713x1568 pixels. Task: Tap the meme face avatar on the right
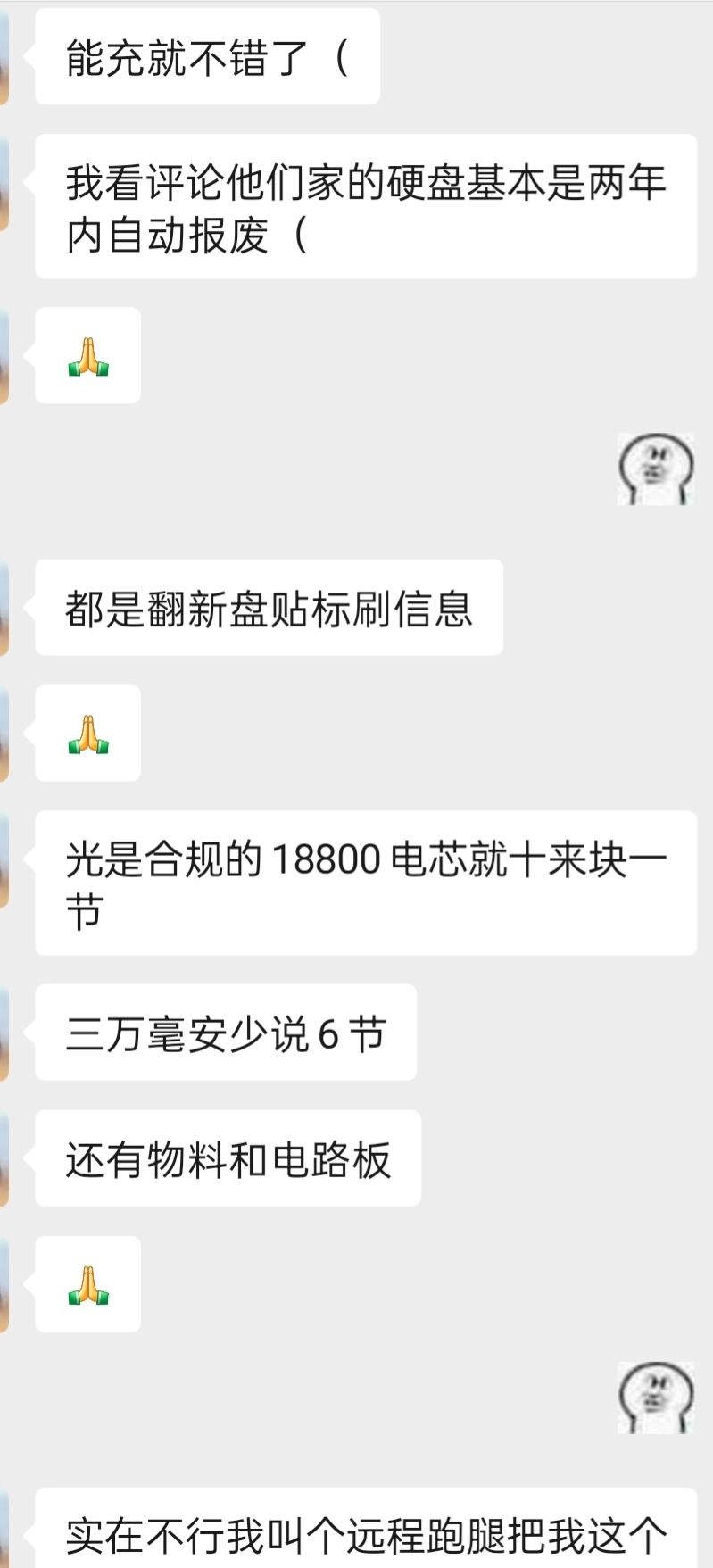(655, 470)
